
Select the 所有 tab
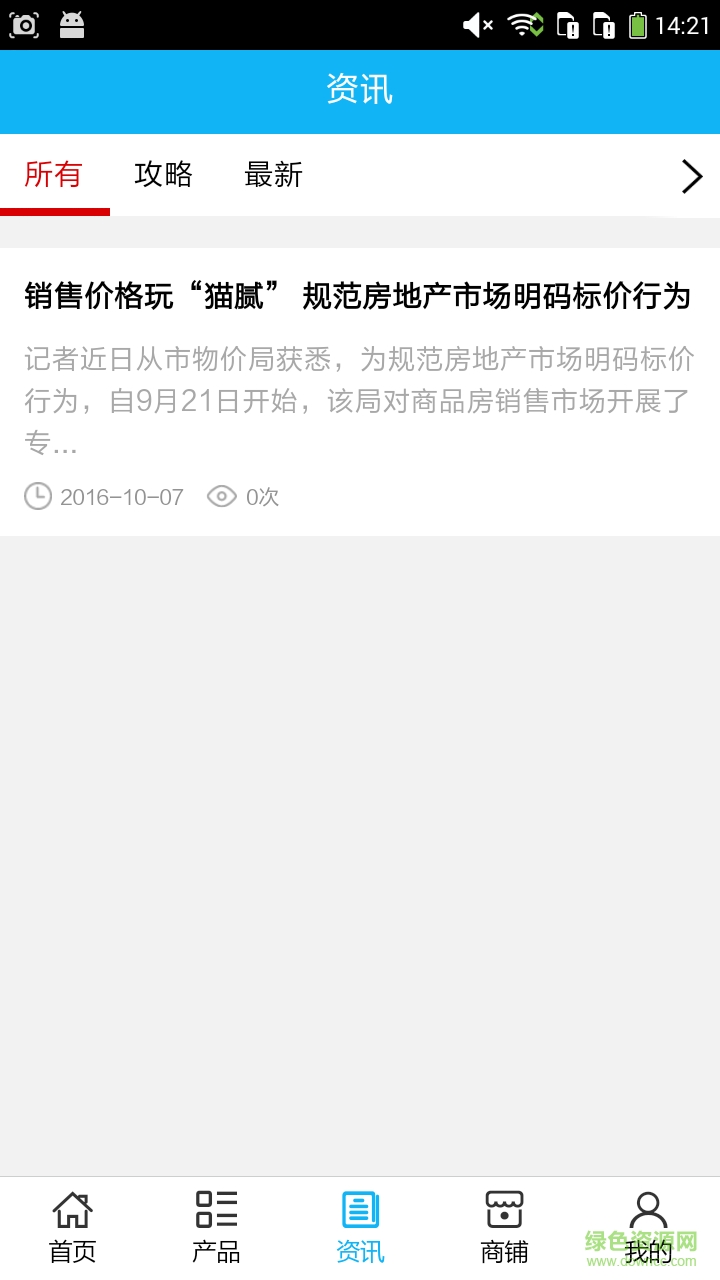tap(54, 175)
